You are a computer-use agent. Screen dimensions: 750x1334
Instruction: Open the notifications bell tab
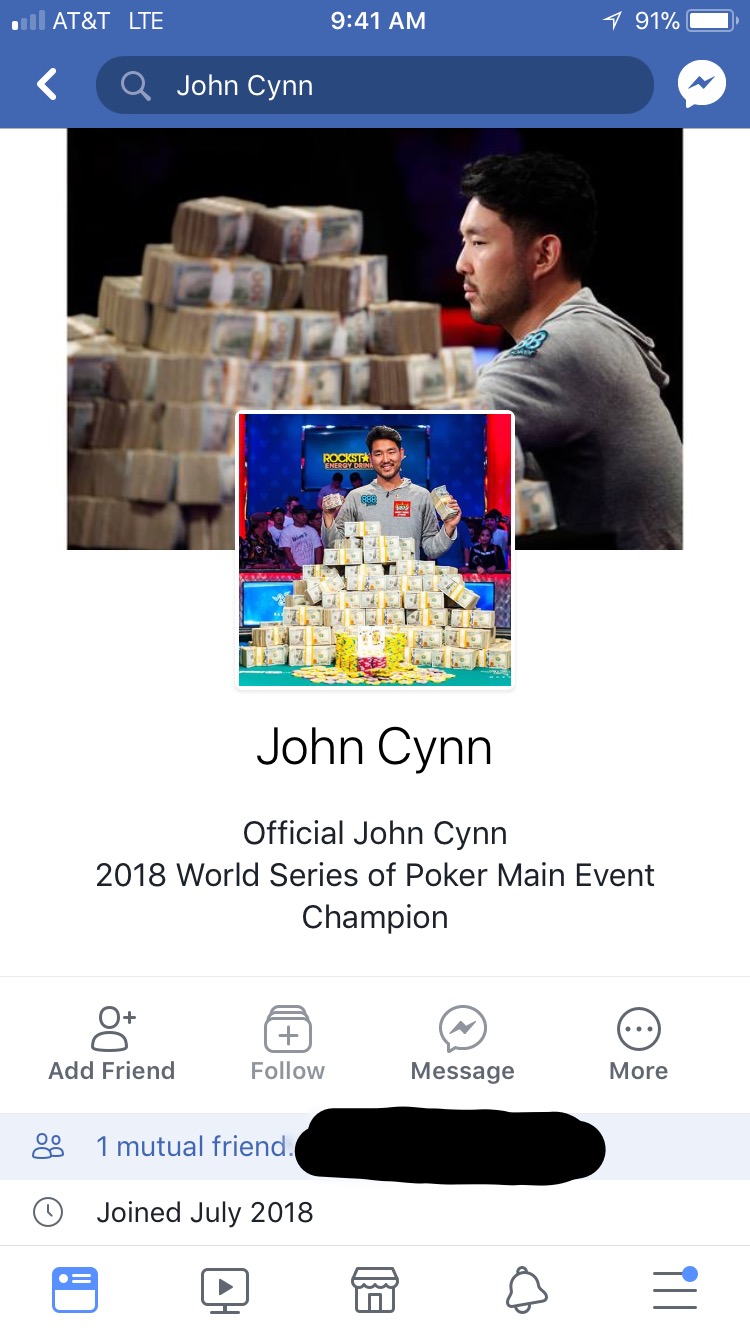526,1289
